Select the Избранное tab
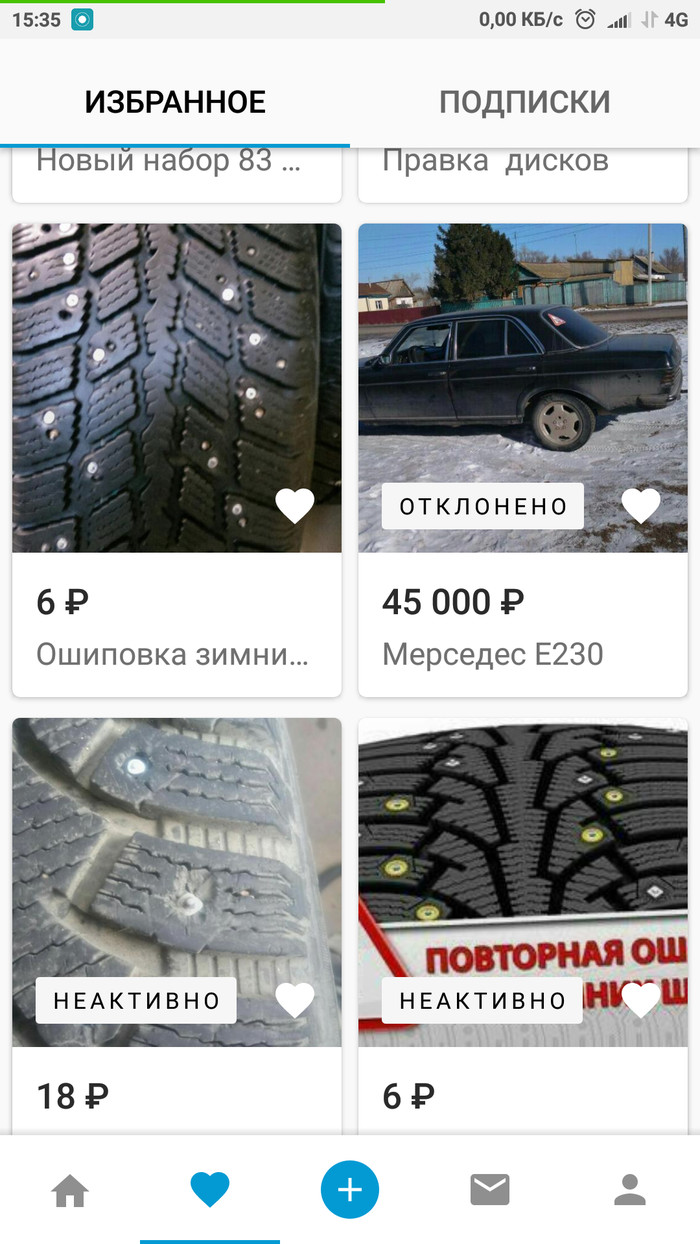 [x=175, y=101]
